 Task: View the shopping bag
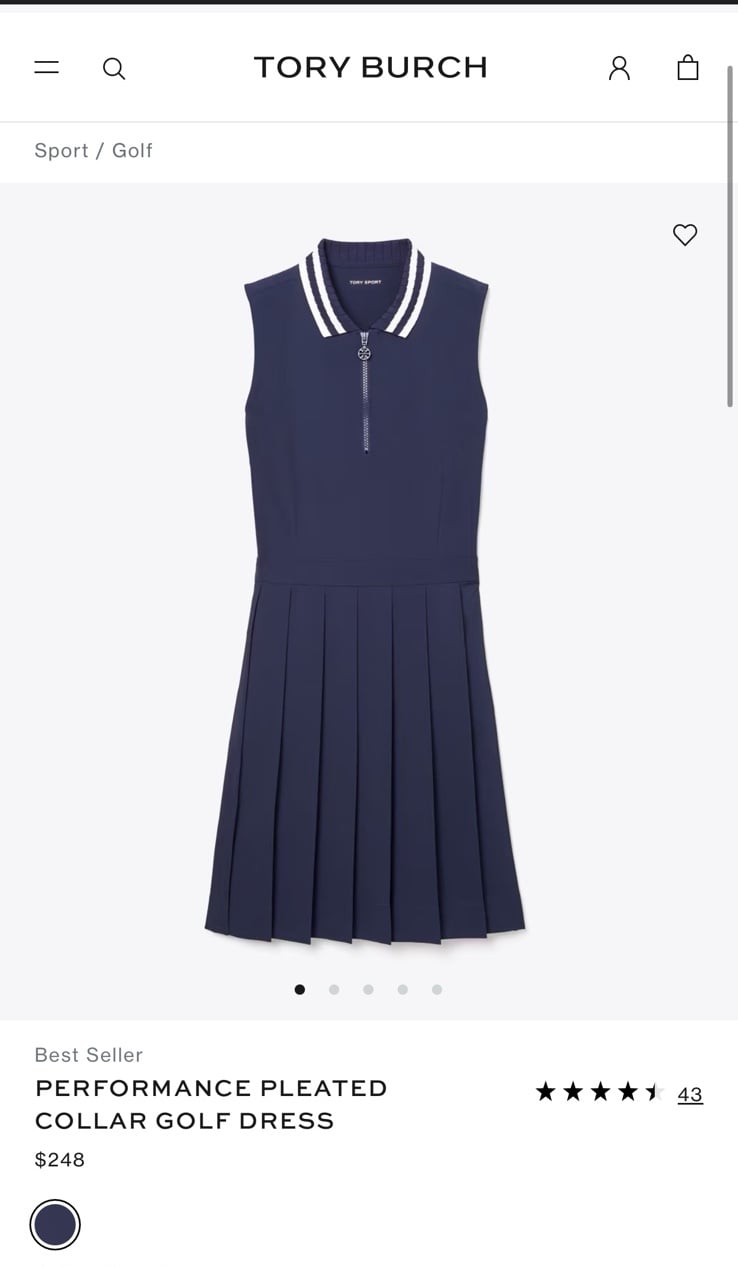pyautogui.click(x=688, y=67)
